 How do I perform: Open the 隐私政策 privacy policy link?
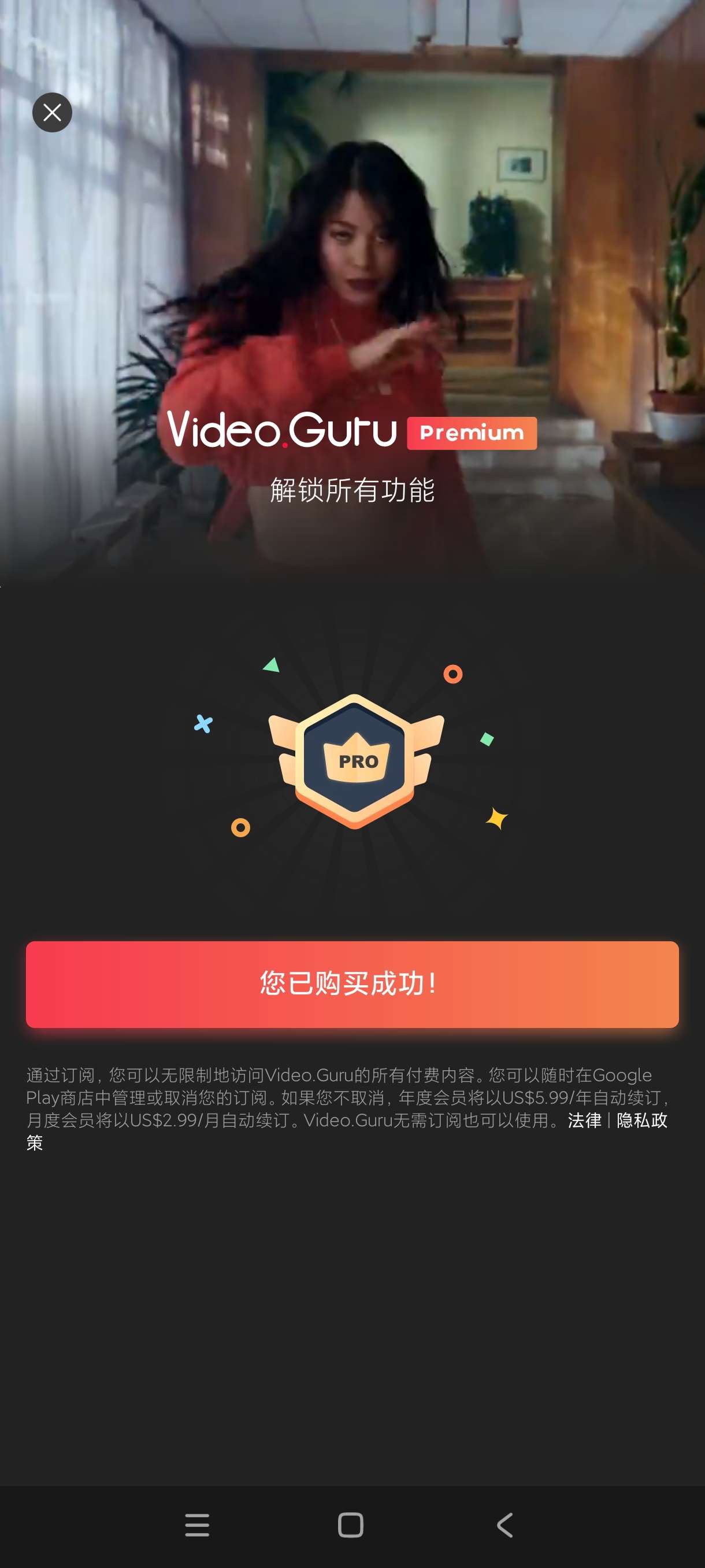point(642,1120)
